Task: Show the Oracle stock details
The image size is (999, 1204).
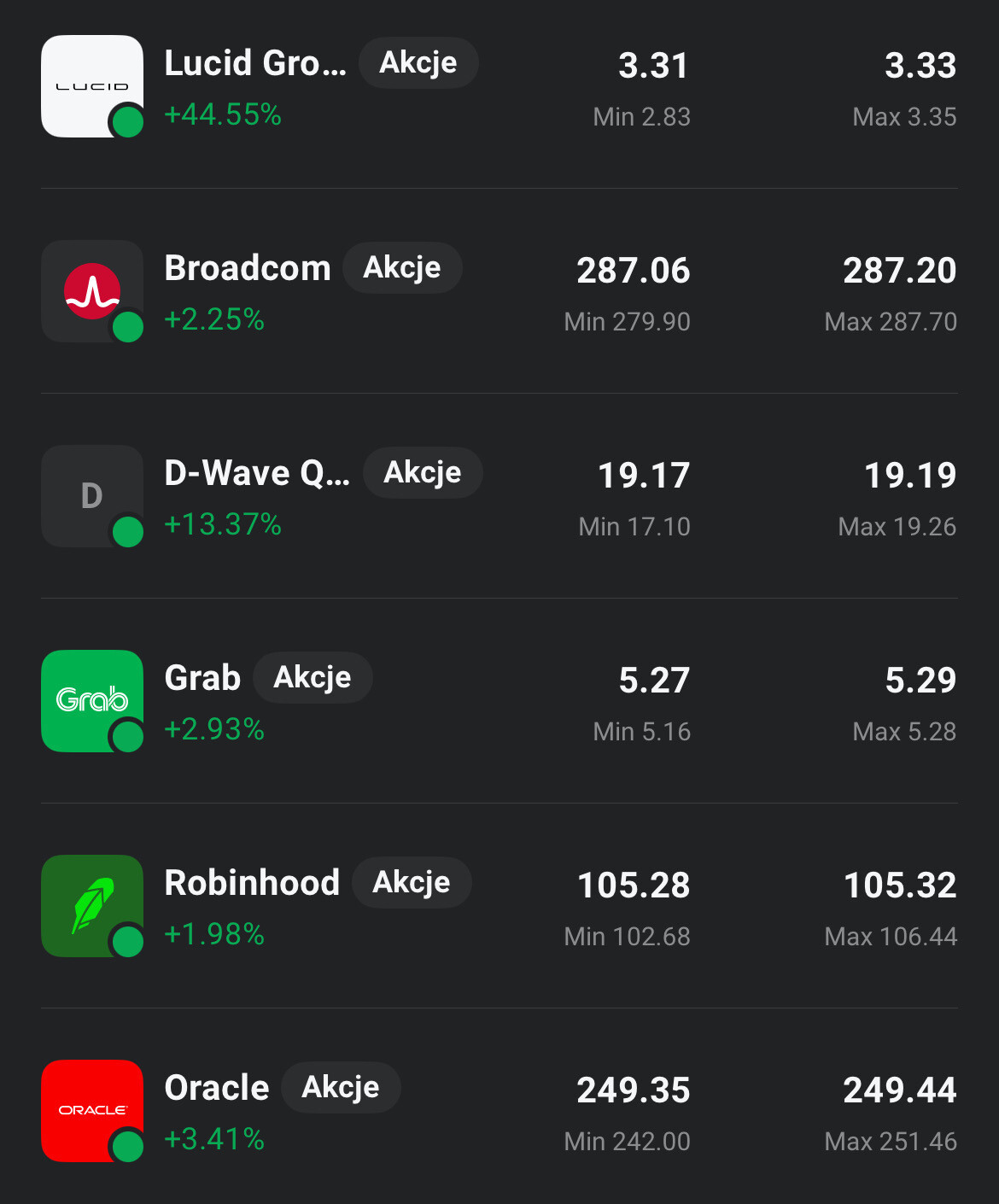Action: pyautogui.click(x=217, y=1089)
